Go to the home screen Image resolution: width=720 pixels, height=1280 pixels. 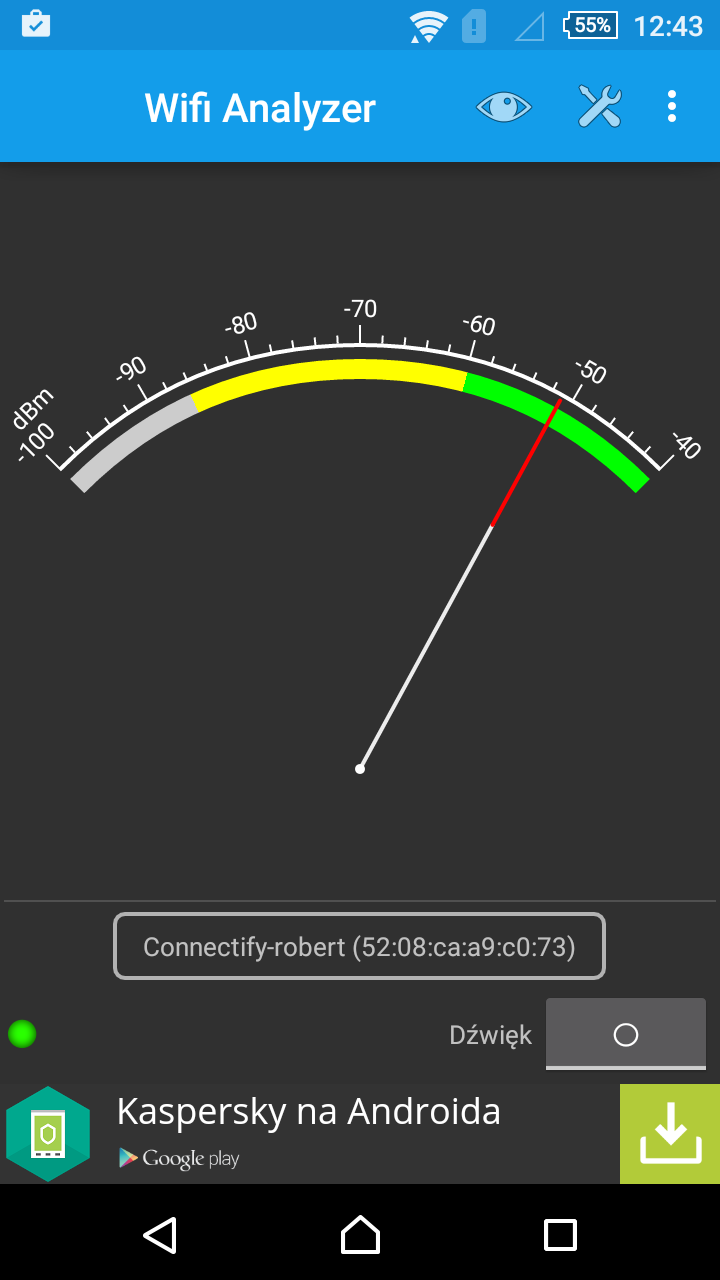coord(360,1235)
